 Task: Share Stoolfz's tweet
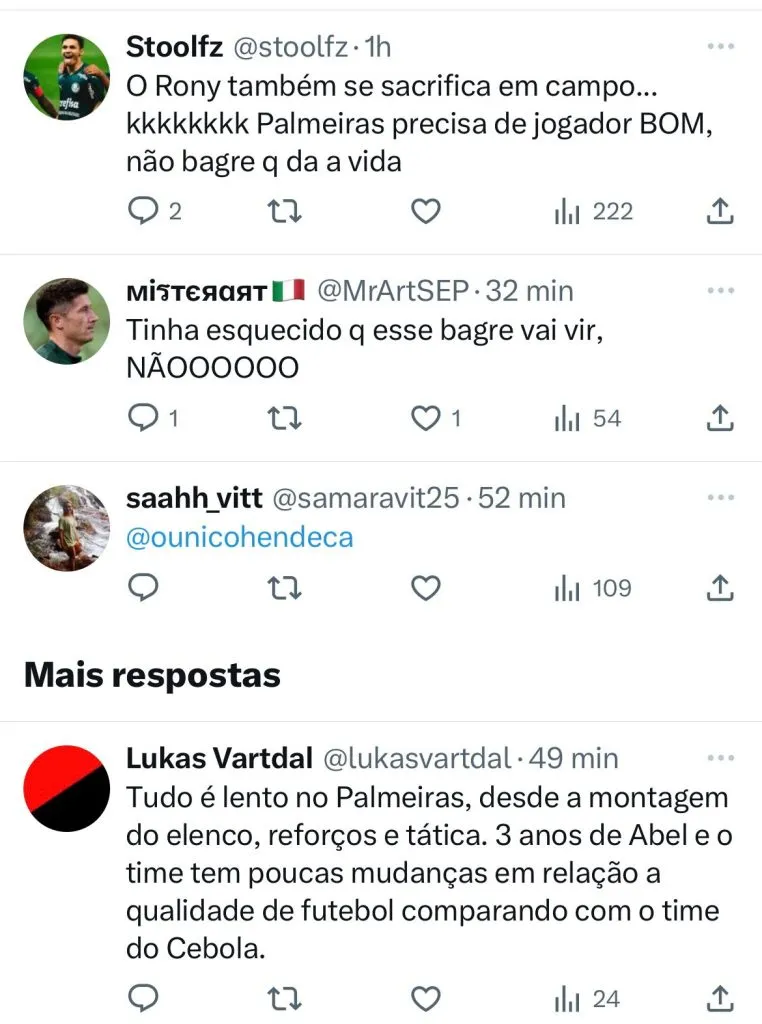coord(720,211)
